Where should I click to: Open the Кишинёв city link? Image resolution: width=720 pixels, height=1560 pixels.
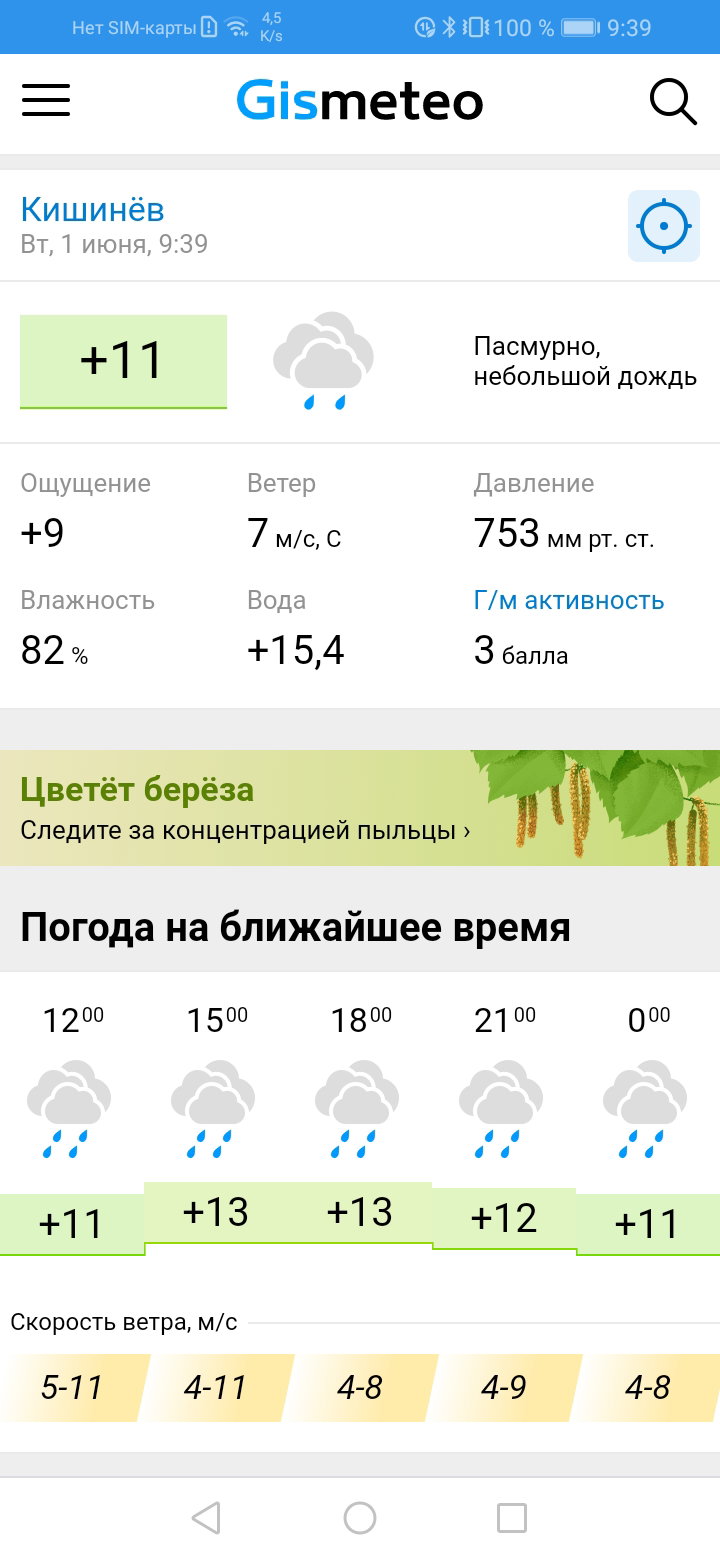click(92, 210)
